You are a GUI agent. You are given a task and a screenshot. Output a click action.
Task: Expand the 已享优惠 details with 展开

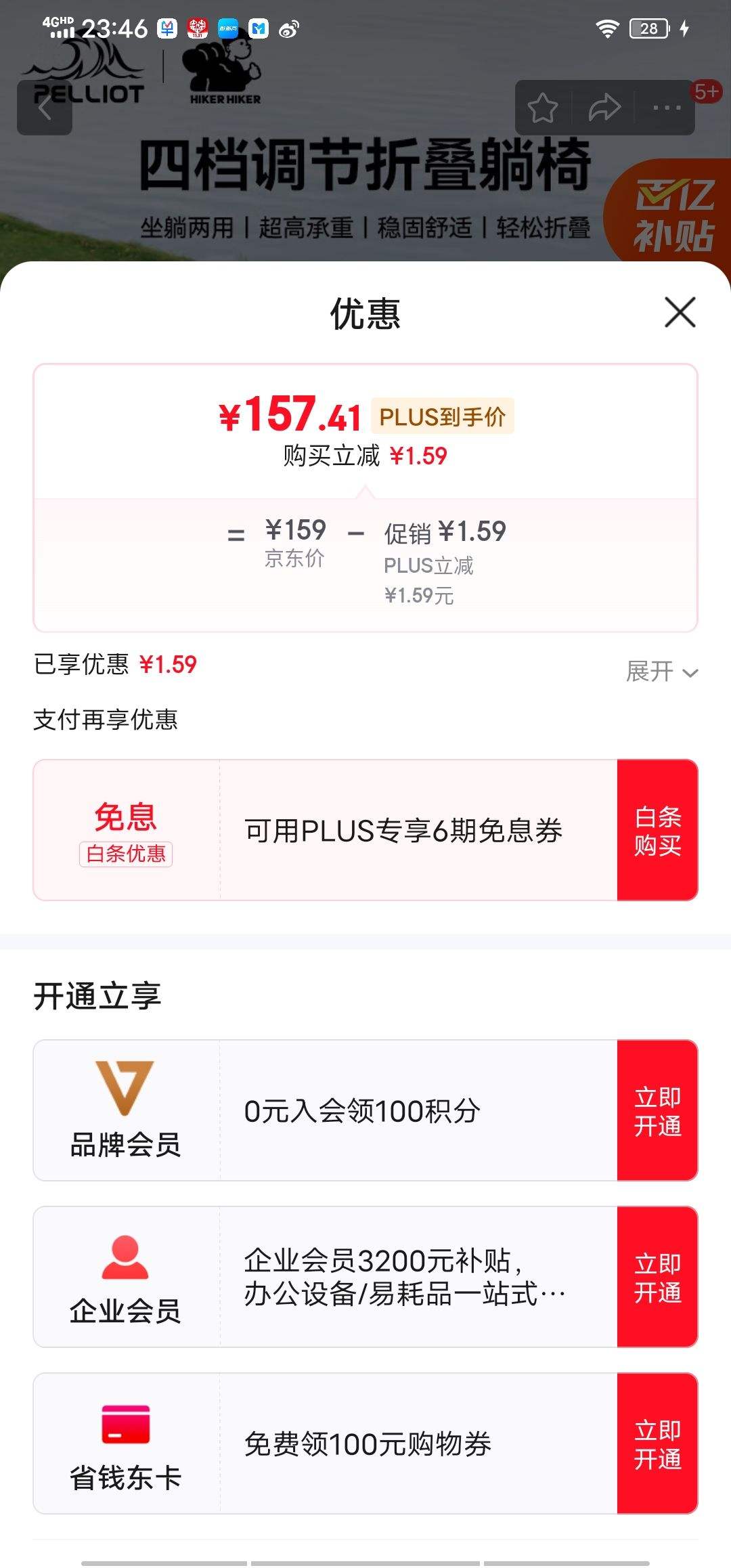coord(661,672)
